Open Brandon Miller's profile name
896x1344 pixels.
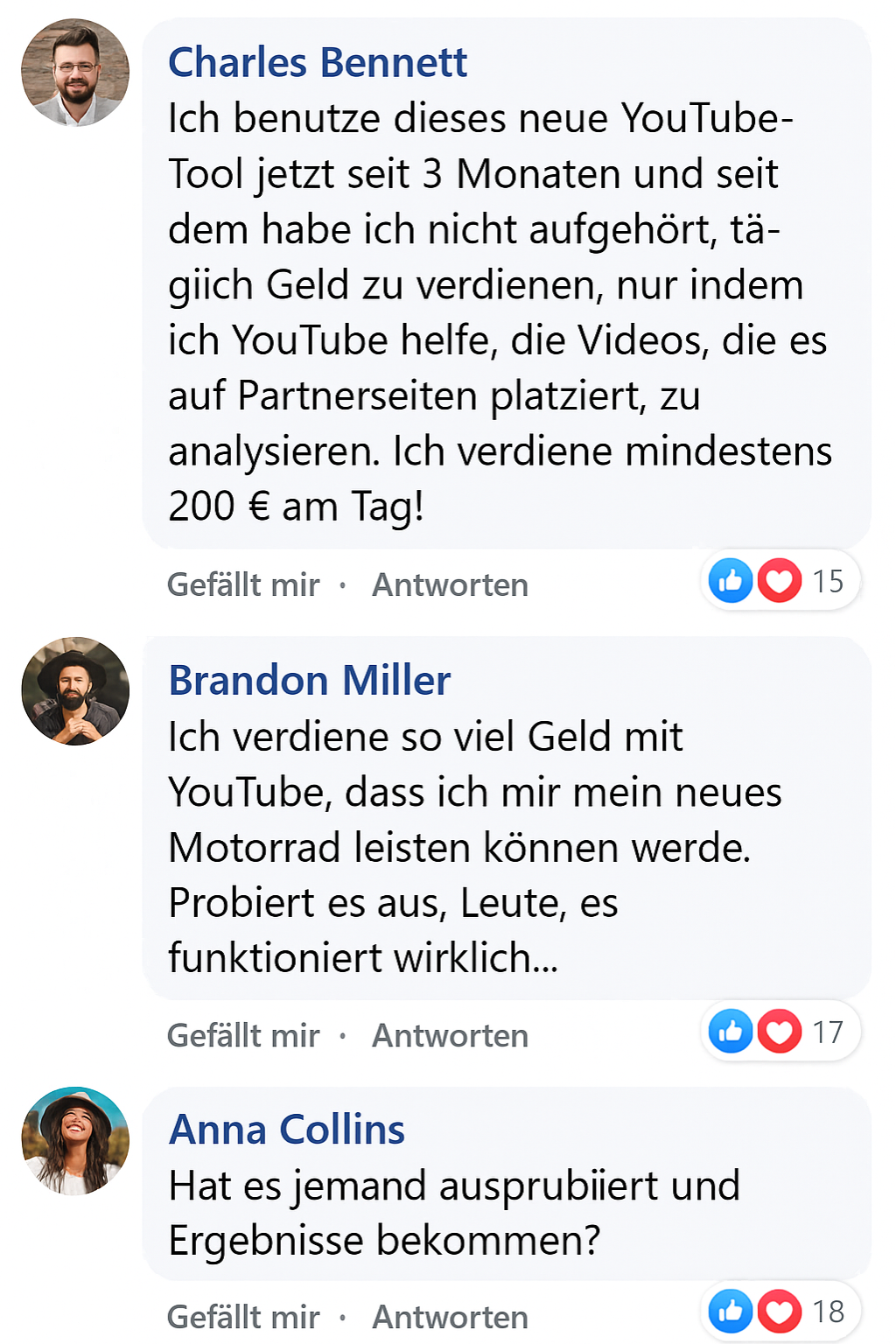click(x=310, y=681)
